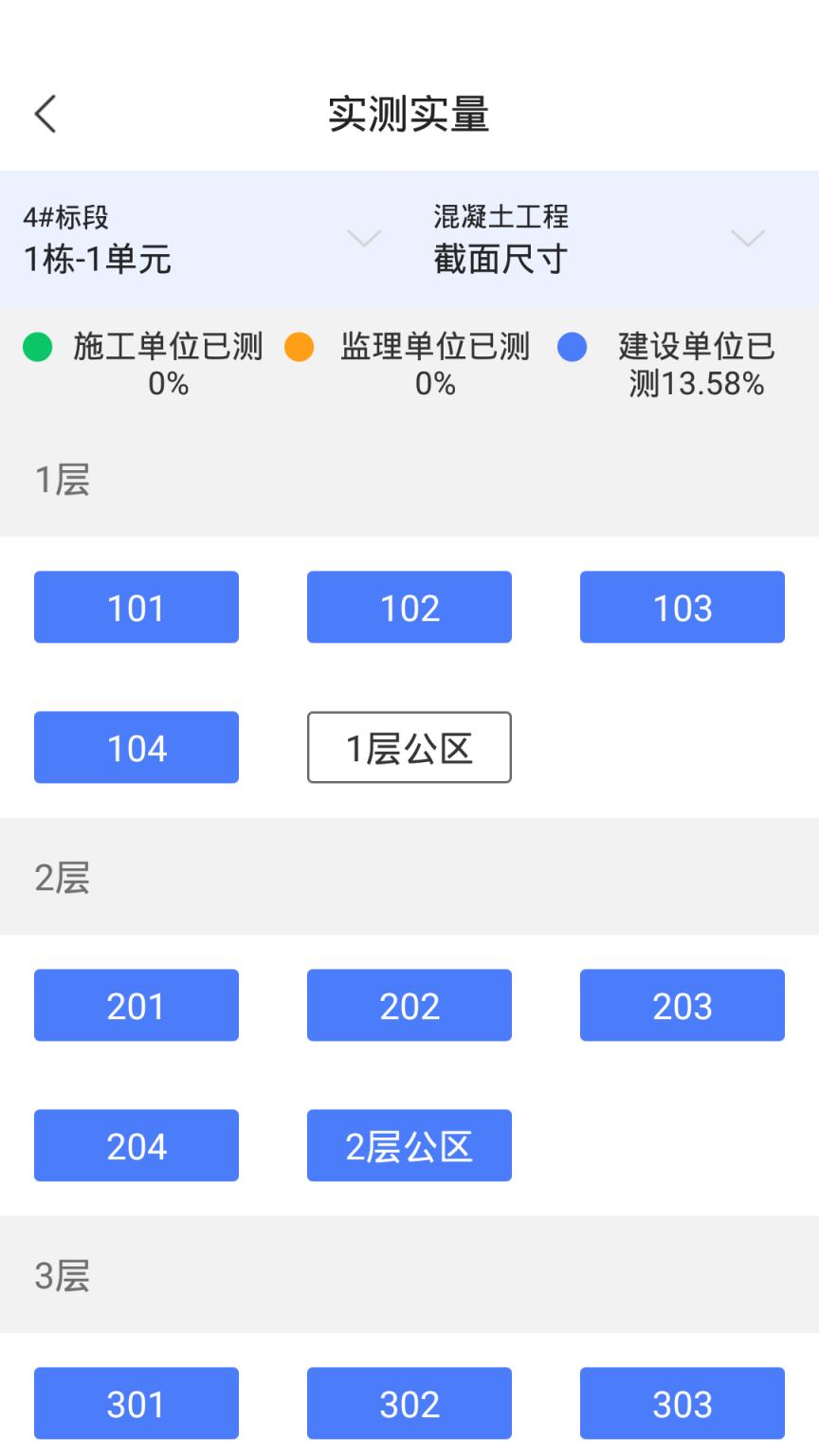This screenshot has height=1456, width=819.
Task: Select room 204 on floor 2
Action: 136,1145
